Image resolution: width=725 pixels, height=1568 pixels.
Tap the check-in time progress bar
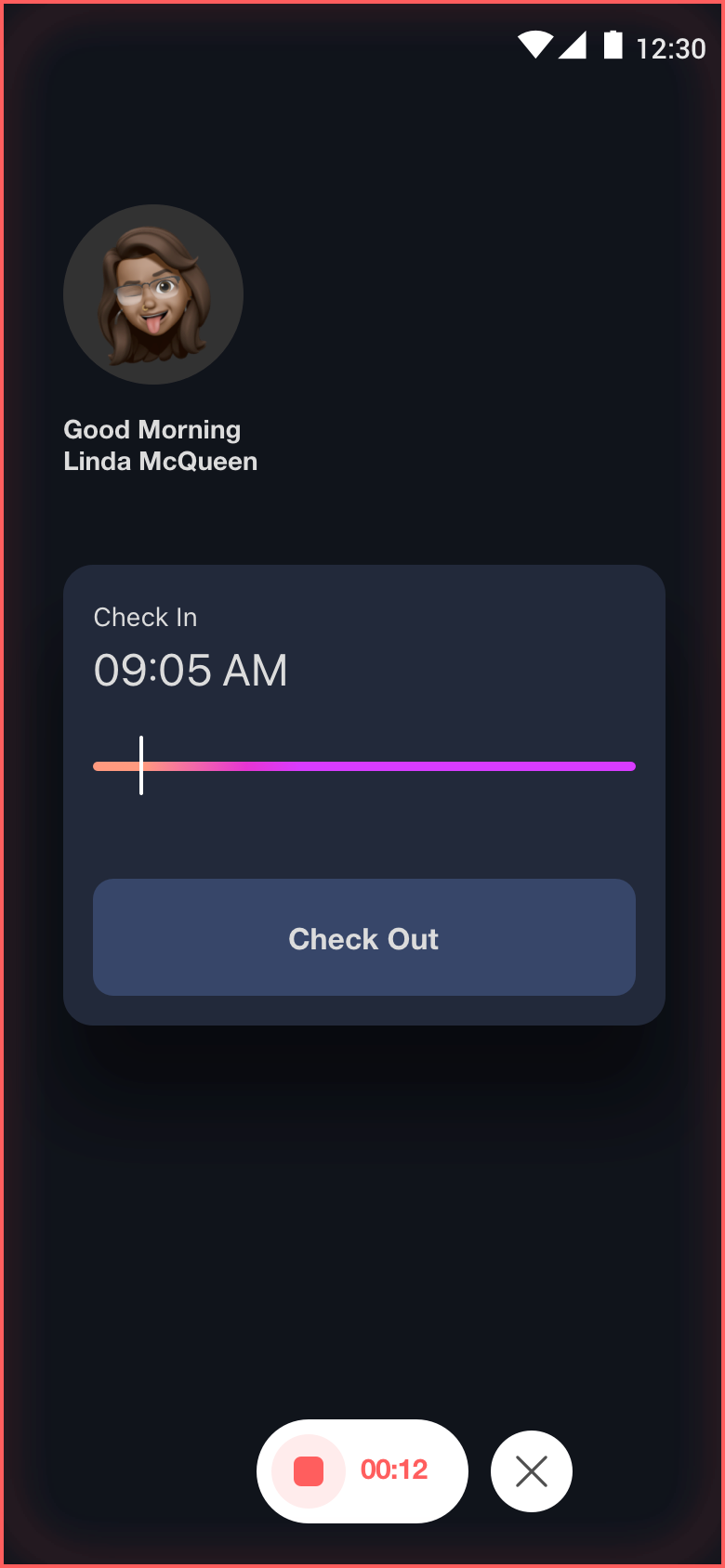point(363,766)
